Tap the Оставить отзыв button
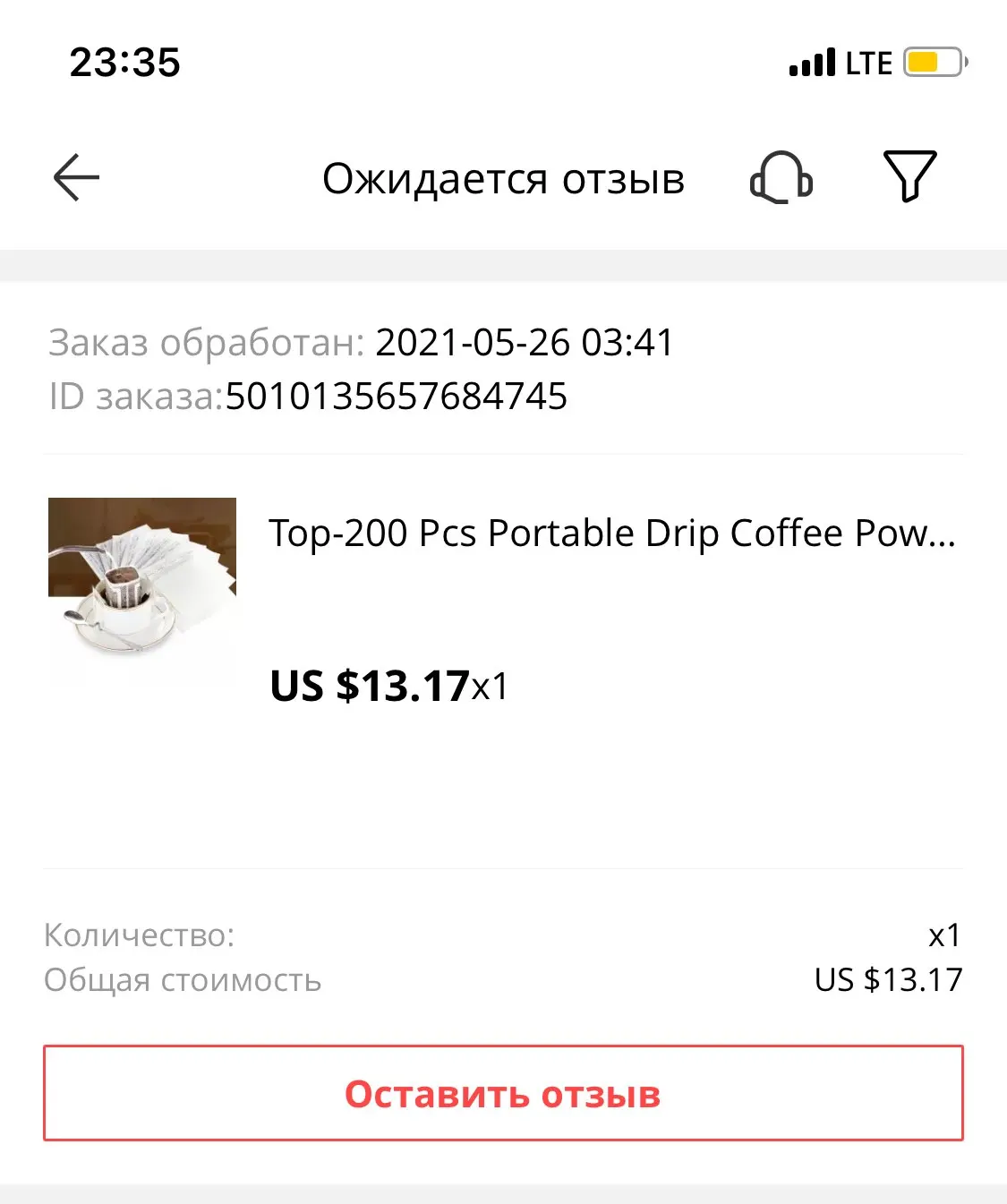The image size is (1007, 1204). 503,1093
